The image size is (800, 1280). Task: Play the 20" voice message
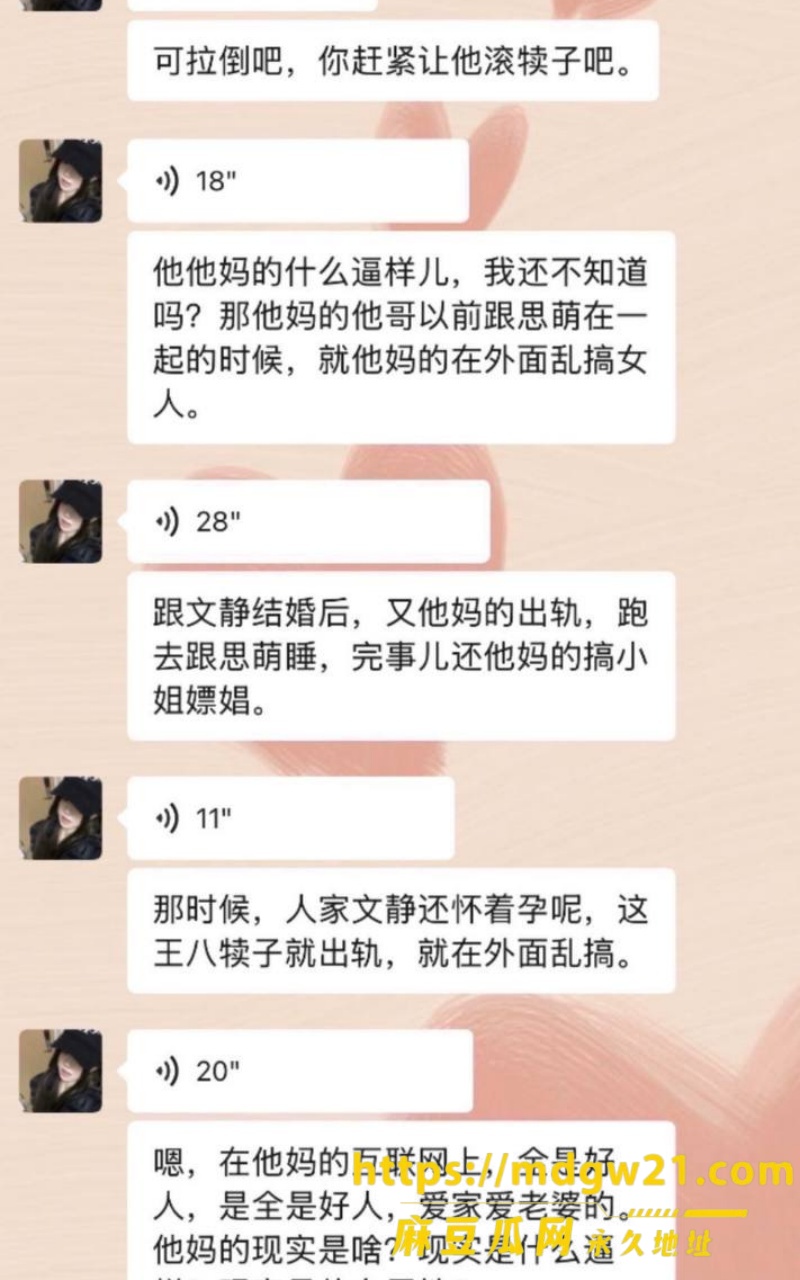point(300,1071)
